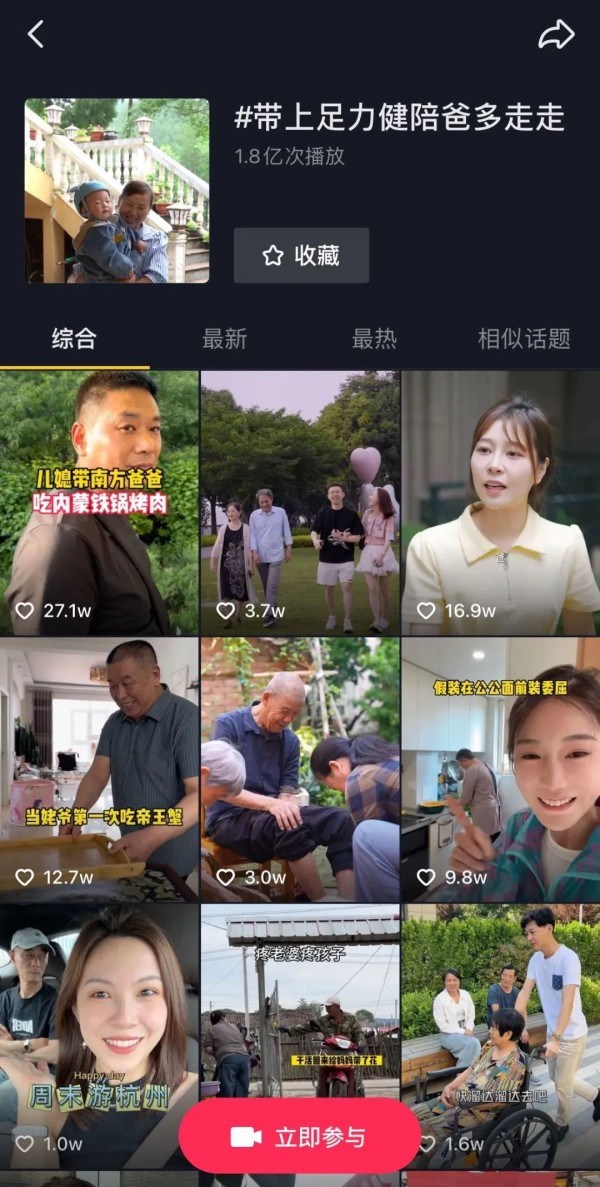This screenshot has width=600, height=1187.
Task: Tap the 收藏 button to favorite topic
Action: (301, 256)
